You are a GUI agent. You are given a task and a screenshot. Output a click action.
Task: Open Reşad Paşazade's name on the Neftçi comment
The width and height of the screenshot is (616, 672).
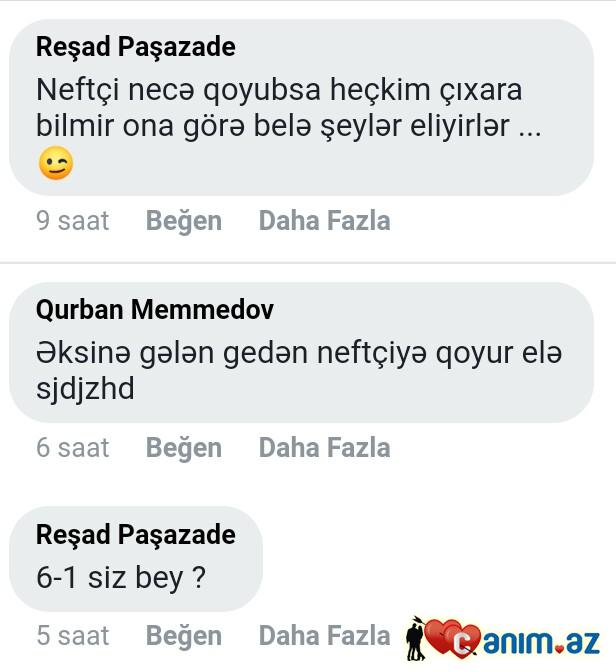pyautogui.click(x=135, y=47)
